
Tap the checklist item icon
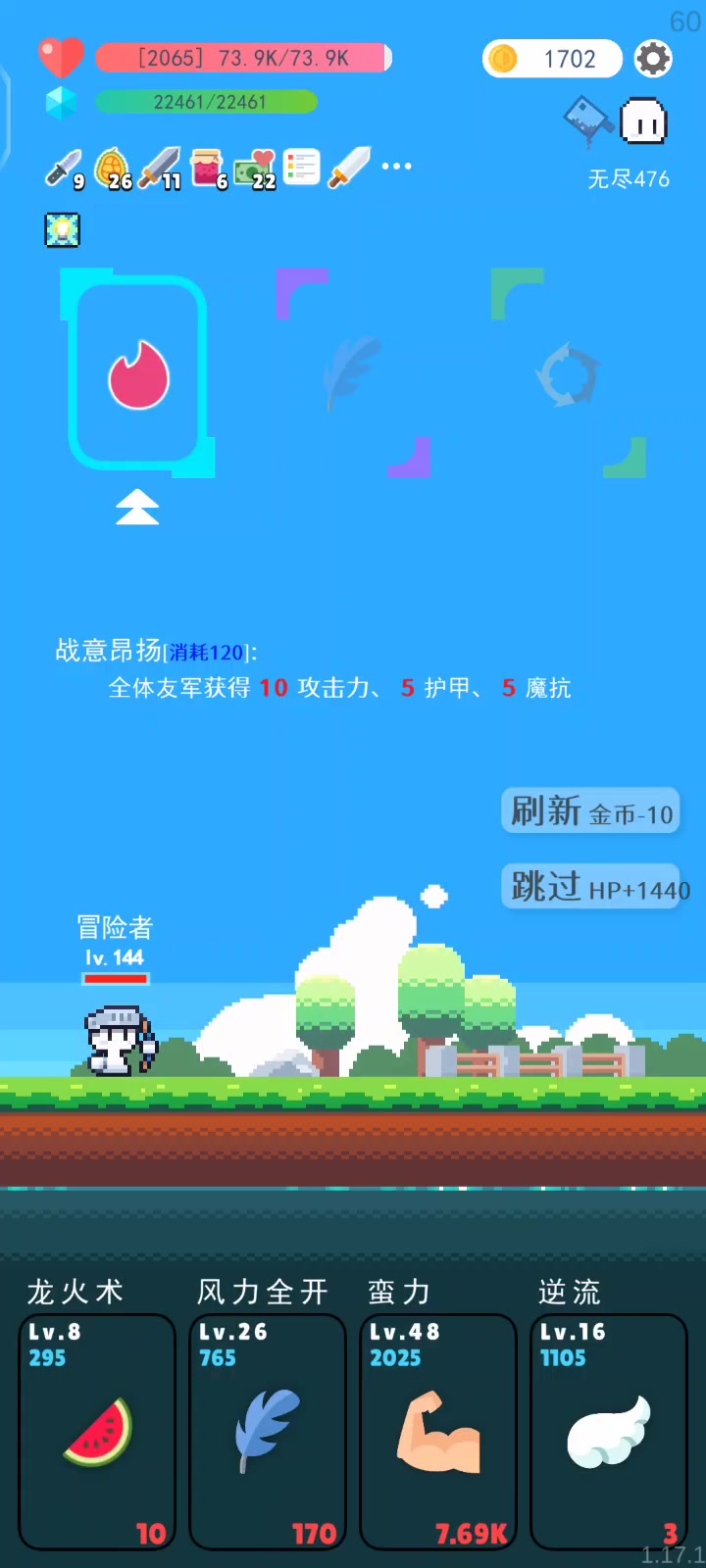coord(301,168)
